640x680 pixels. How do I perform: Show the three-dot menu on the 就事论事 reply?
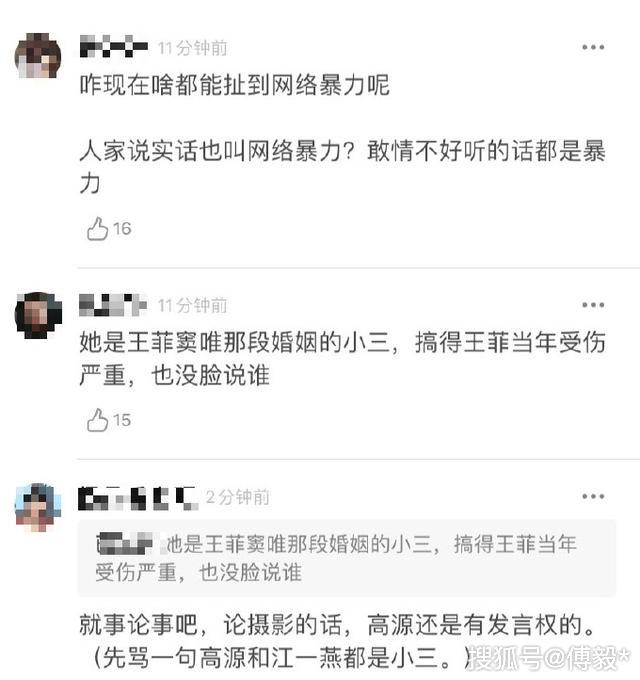point(593,497)
